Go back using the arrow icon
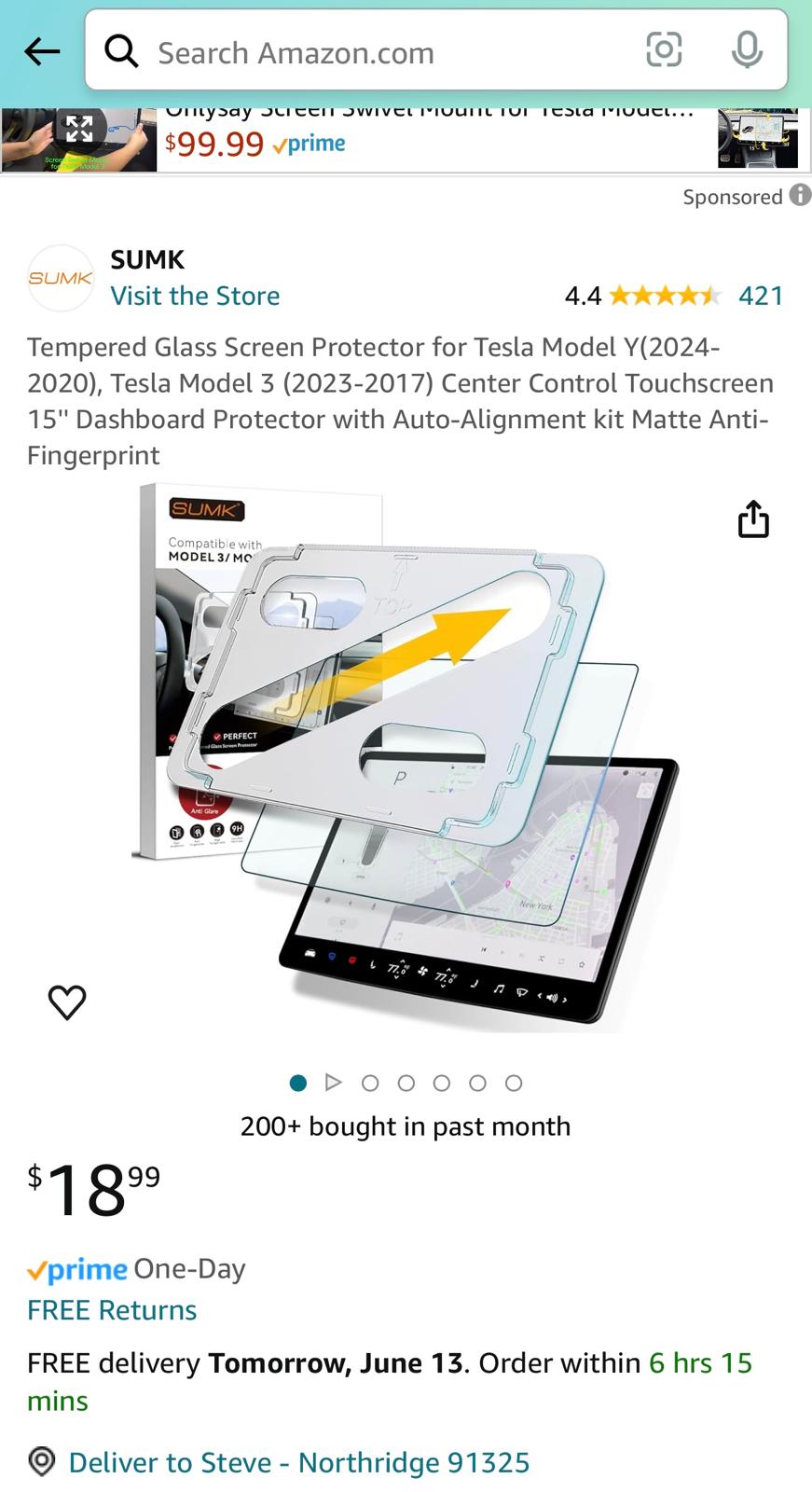Viewport: 812px width, 1492px height. pyautogui.click(x=42, y=51)
